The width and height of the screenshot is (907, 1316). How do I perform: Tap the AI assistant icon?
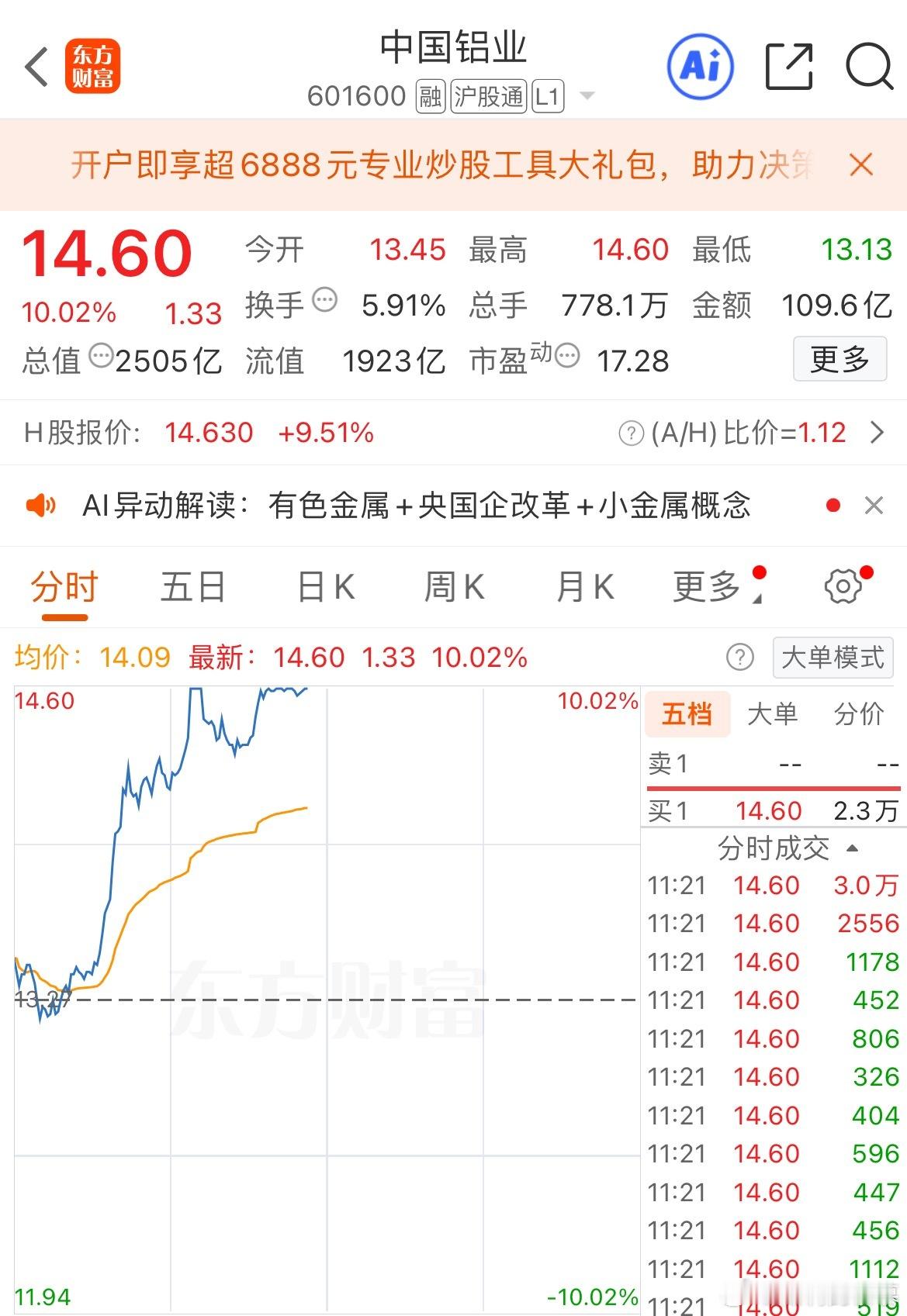[x=699, y=67]
